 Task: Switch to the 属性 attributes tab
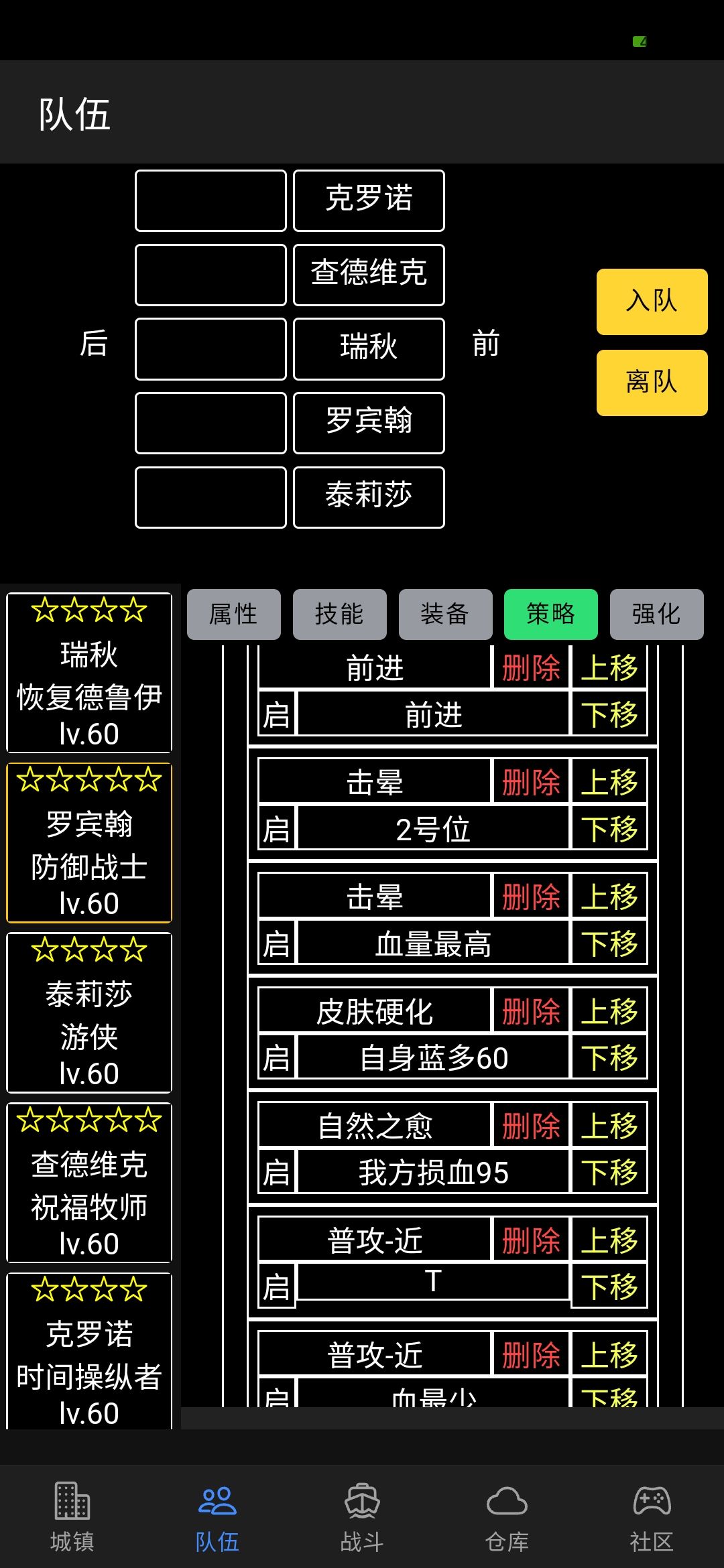[234, 614]
